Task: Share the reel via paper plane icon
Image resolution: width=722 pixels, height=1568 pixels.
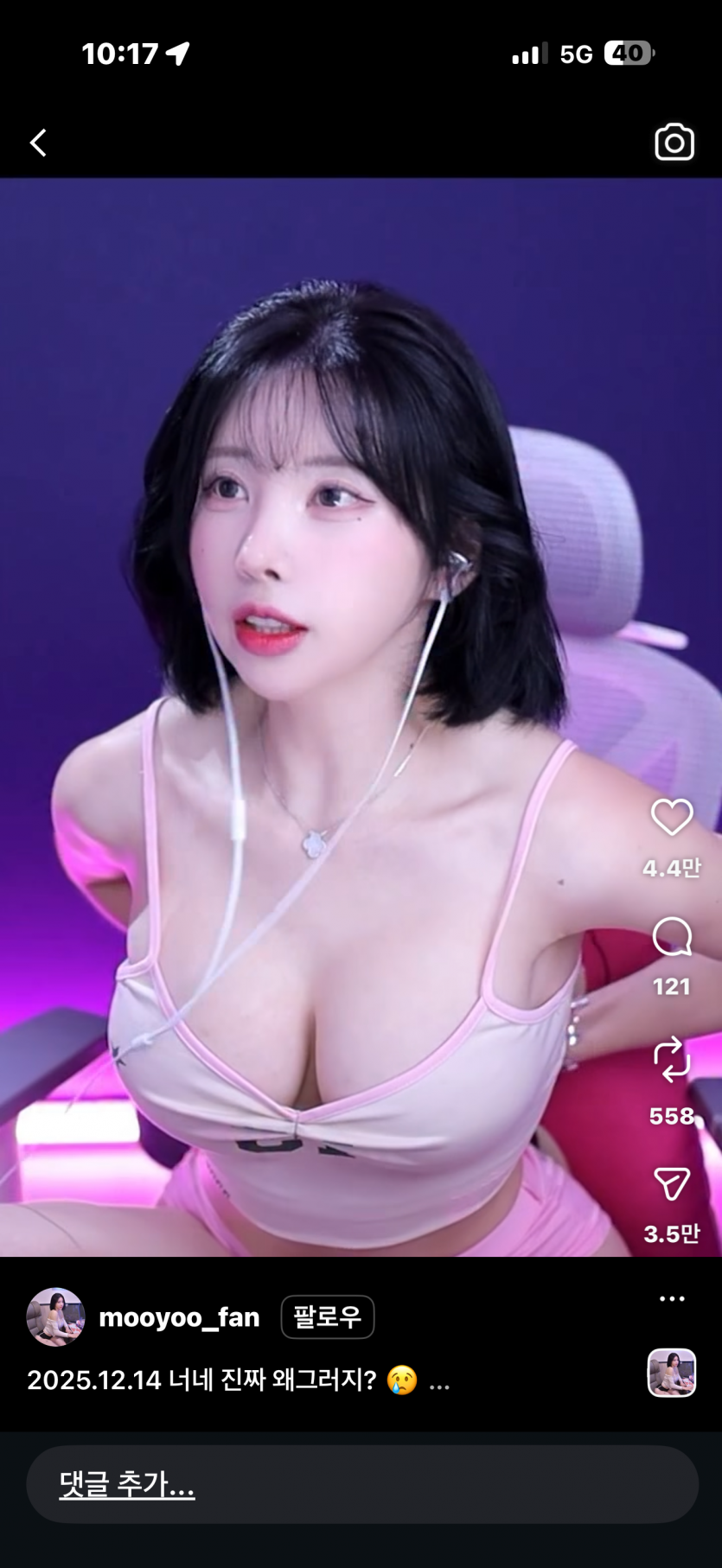Action: pyautogui.click(x=672, y=1184)
